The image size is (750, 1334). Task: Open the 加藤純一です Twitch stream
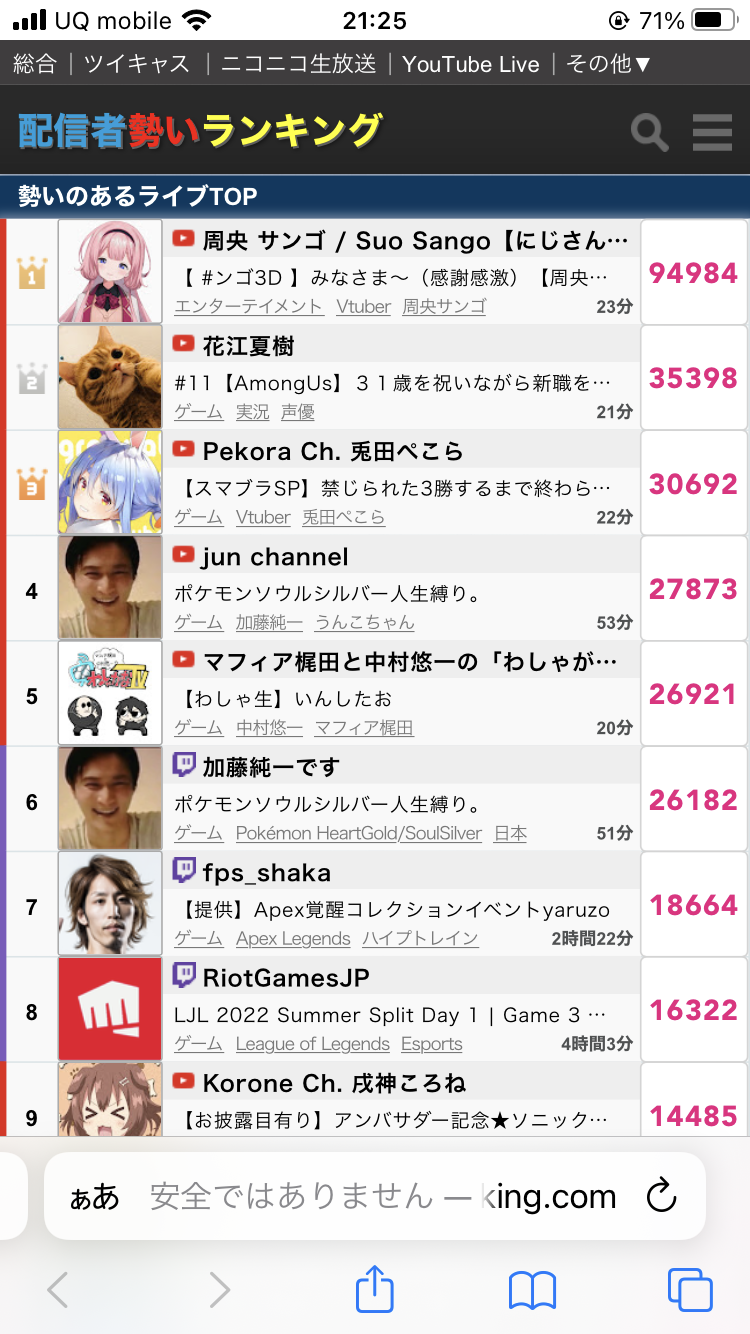click(271, 768)
